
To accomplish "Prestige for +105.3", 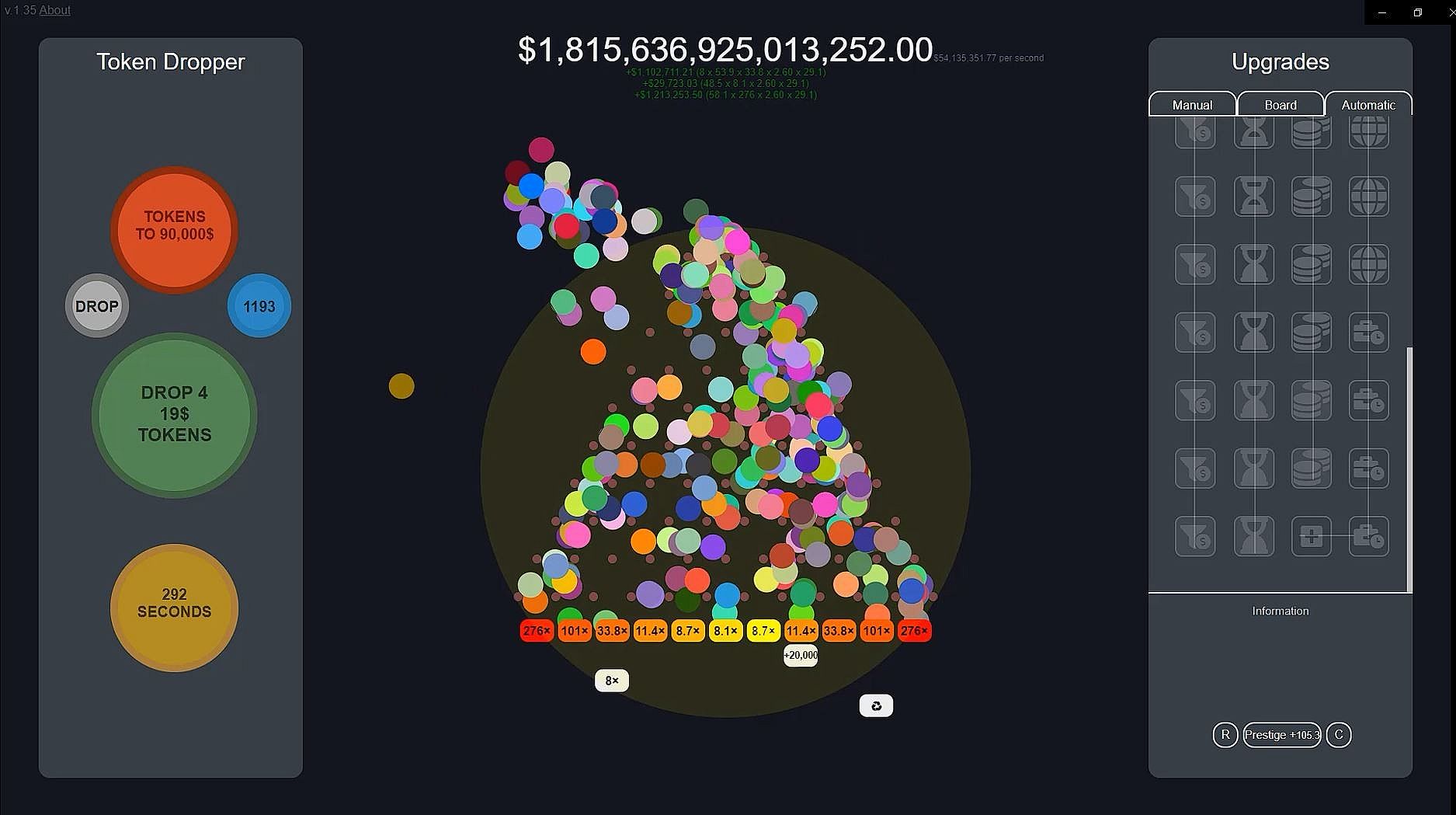I will 1281,735.
